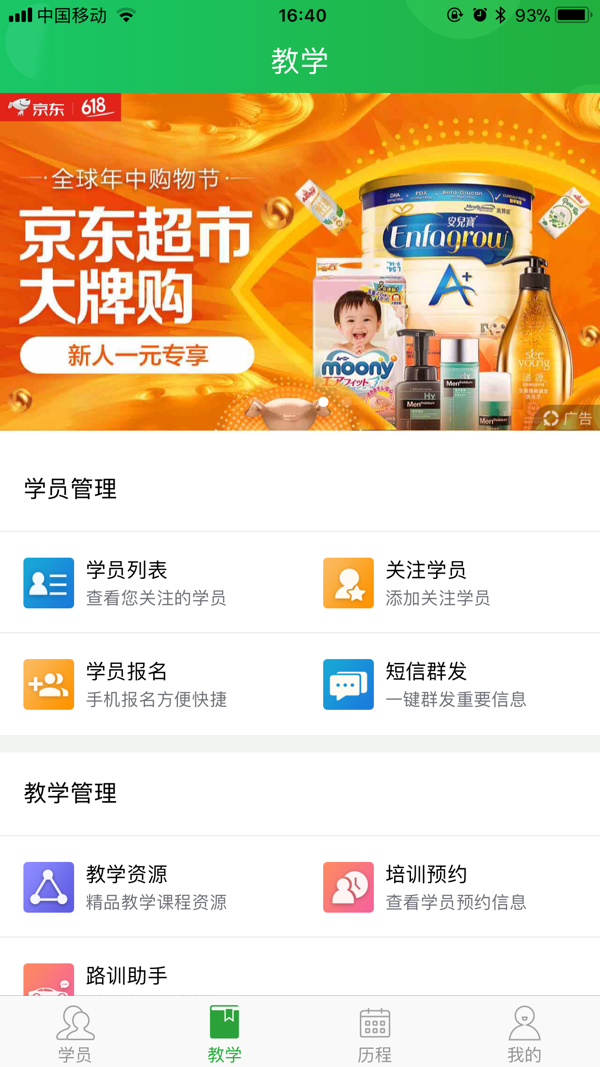Open 路训助手 road training assistant
The image size is (600, 1067).
tap(127, 976)
